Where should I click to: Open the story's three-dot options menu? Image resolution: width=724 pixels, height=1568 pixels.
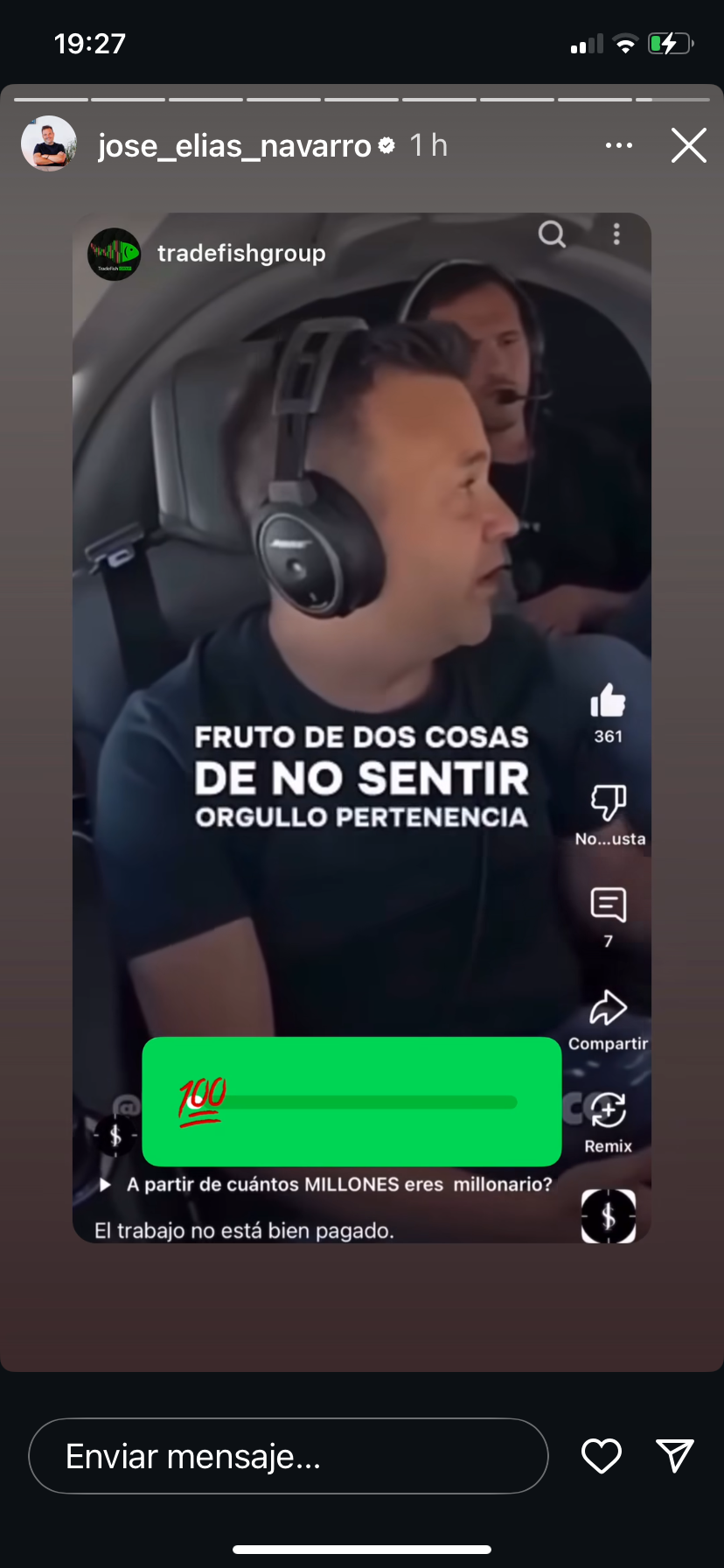click(x=618, y=145)
